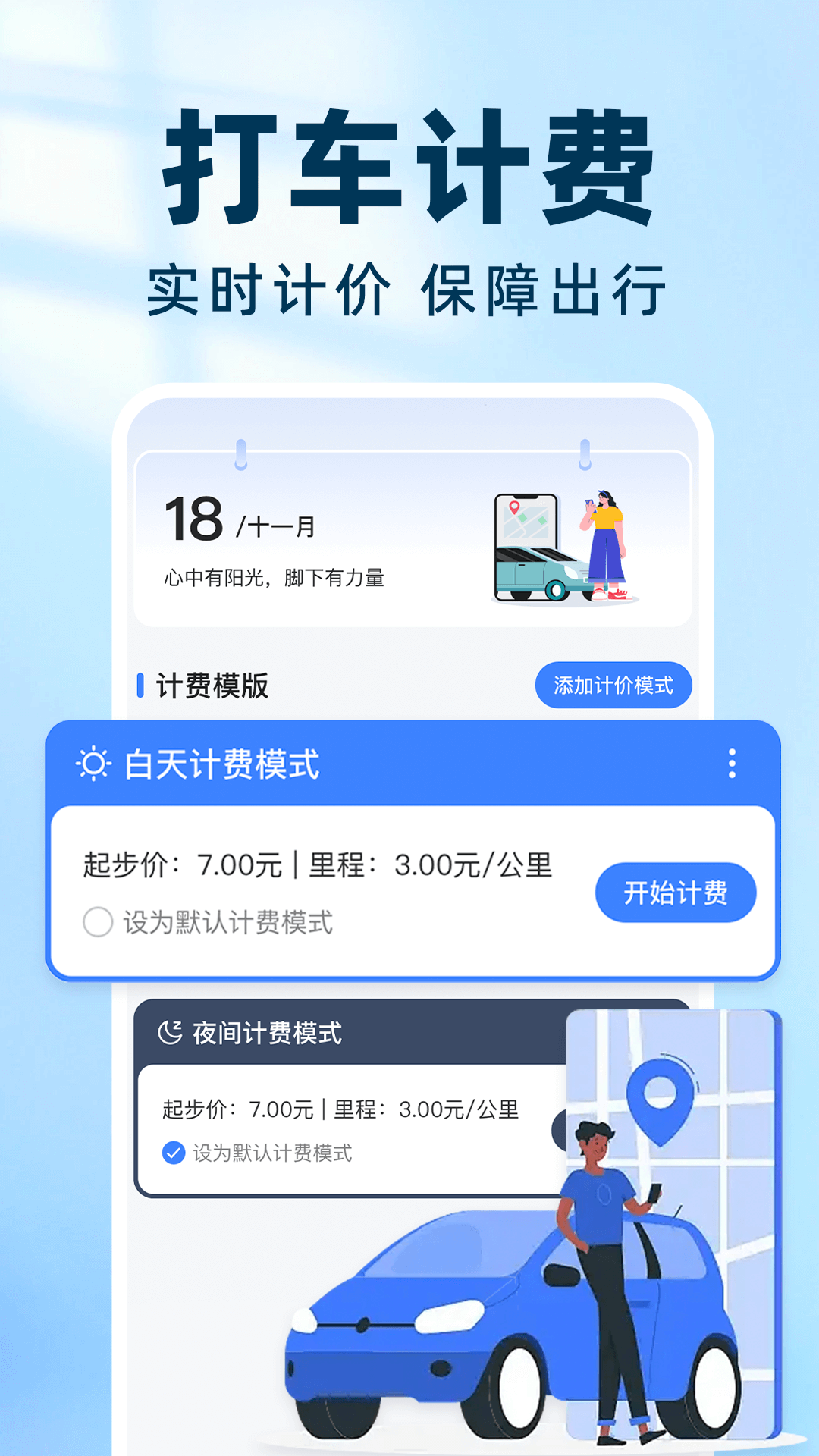Select the moon icon on 夜间计费模式 card
The image size is (819, 1456).
(170, 1032)
